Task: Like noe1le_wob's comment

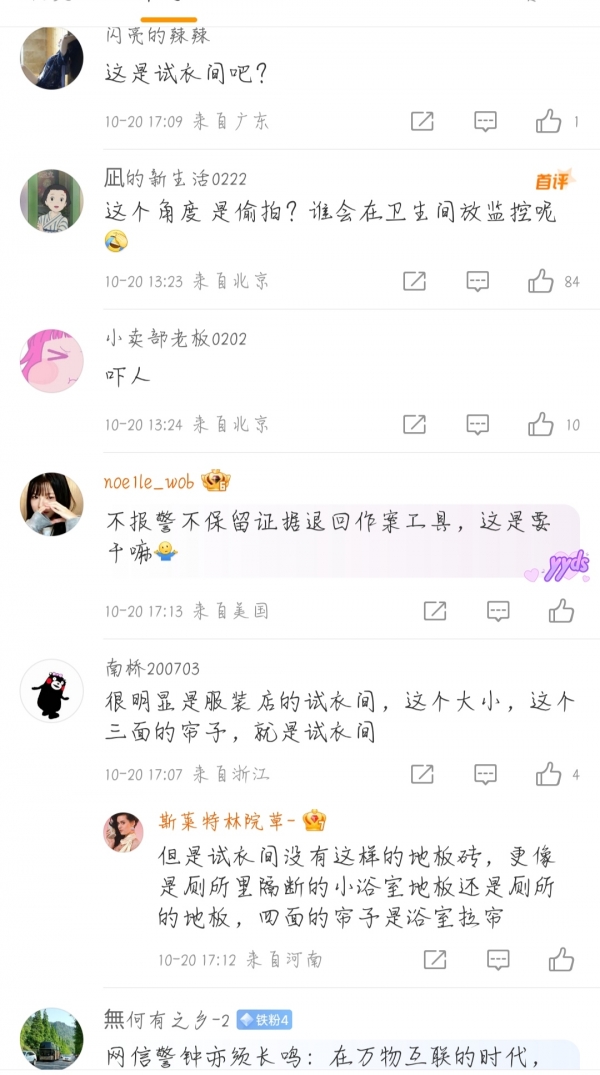Action: tap(561, 611)
